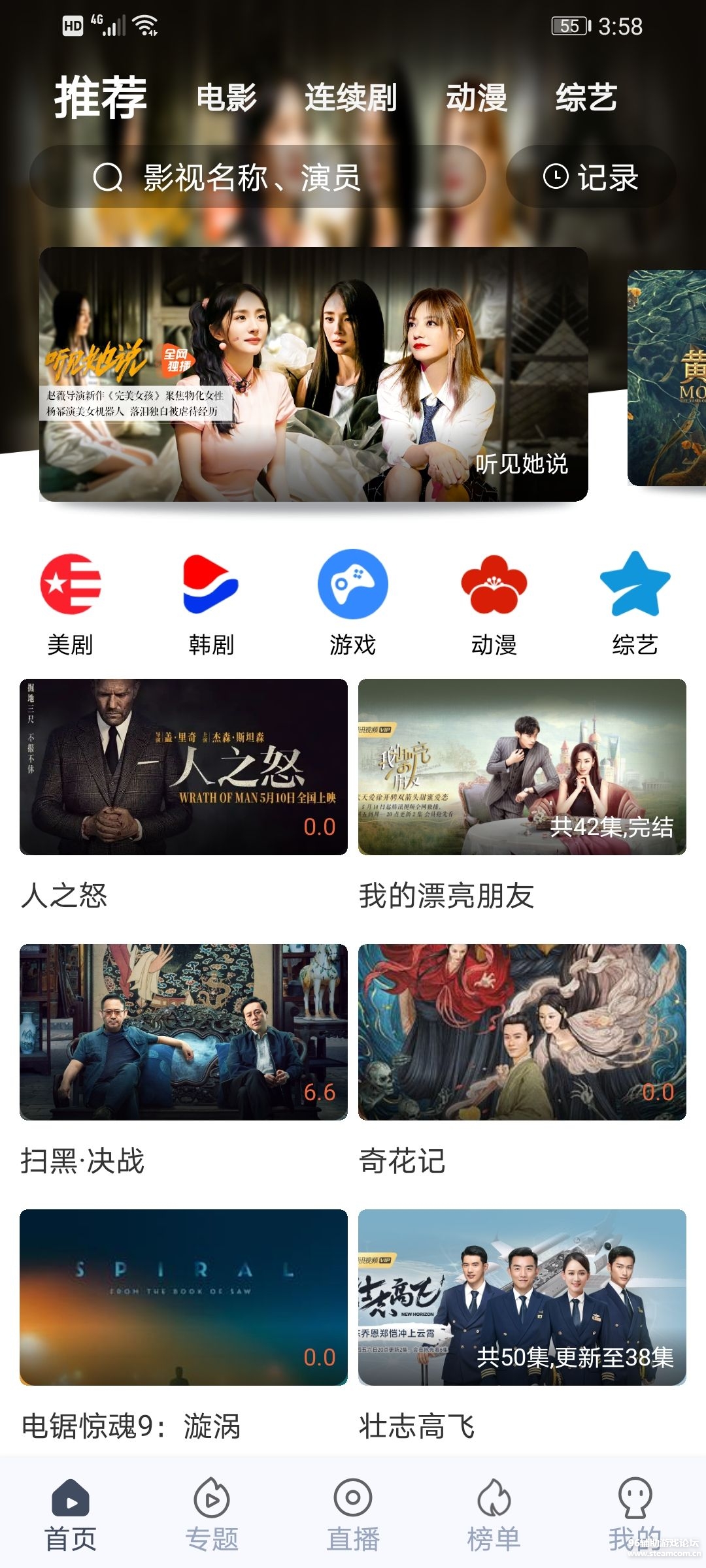Select the 综艺 star icon
706x1568 pixels.
pos(631,585)
